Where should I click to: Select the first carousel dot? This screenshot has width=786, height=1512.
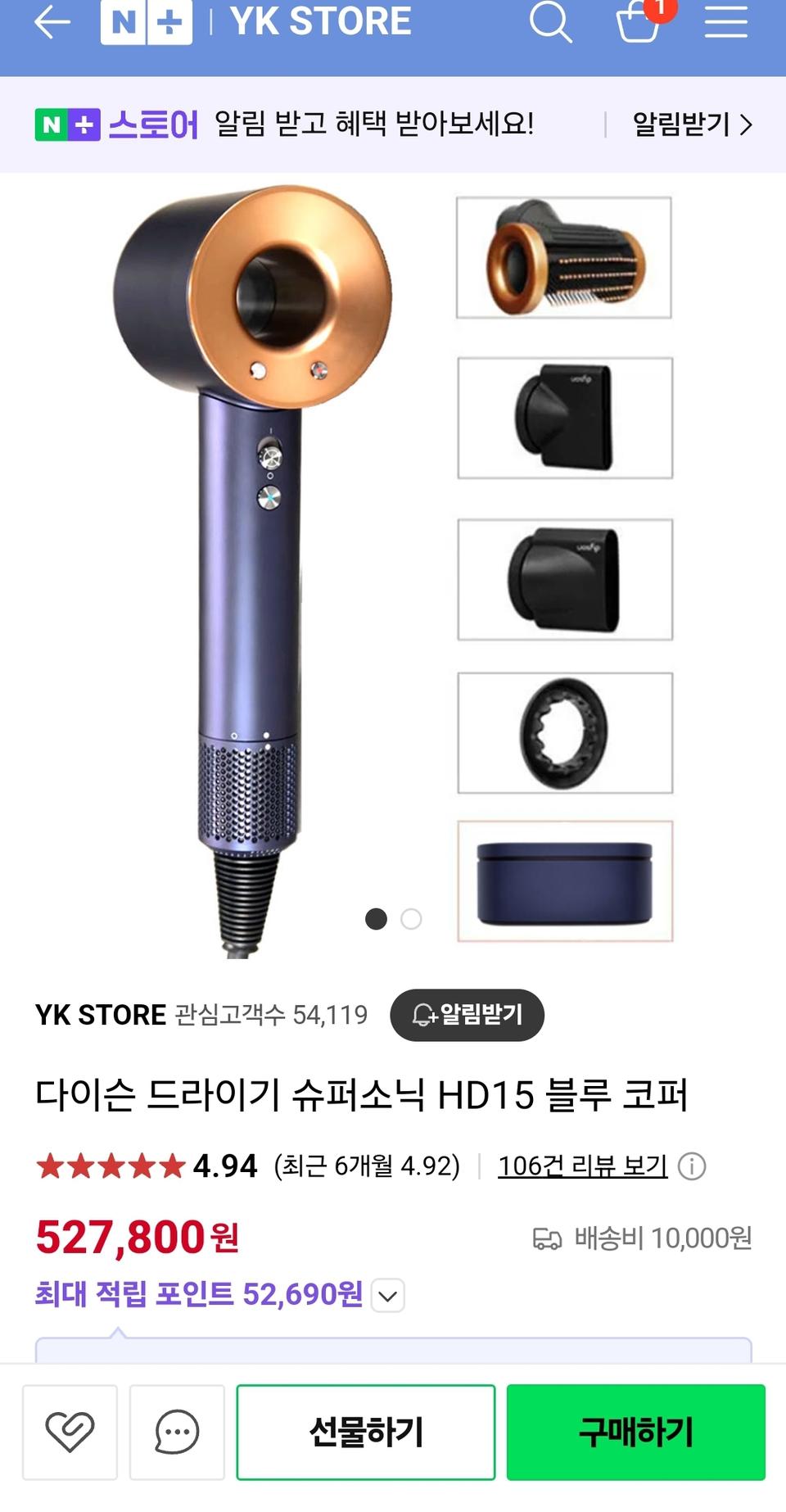pos(377,920)
